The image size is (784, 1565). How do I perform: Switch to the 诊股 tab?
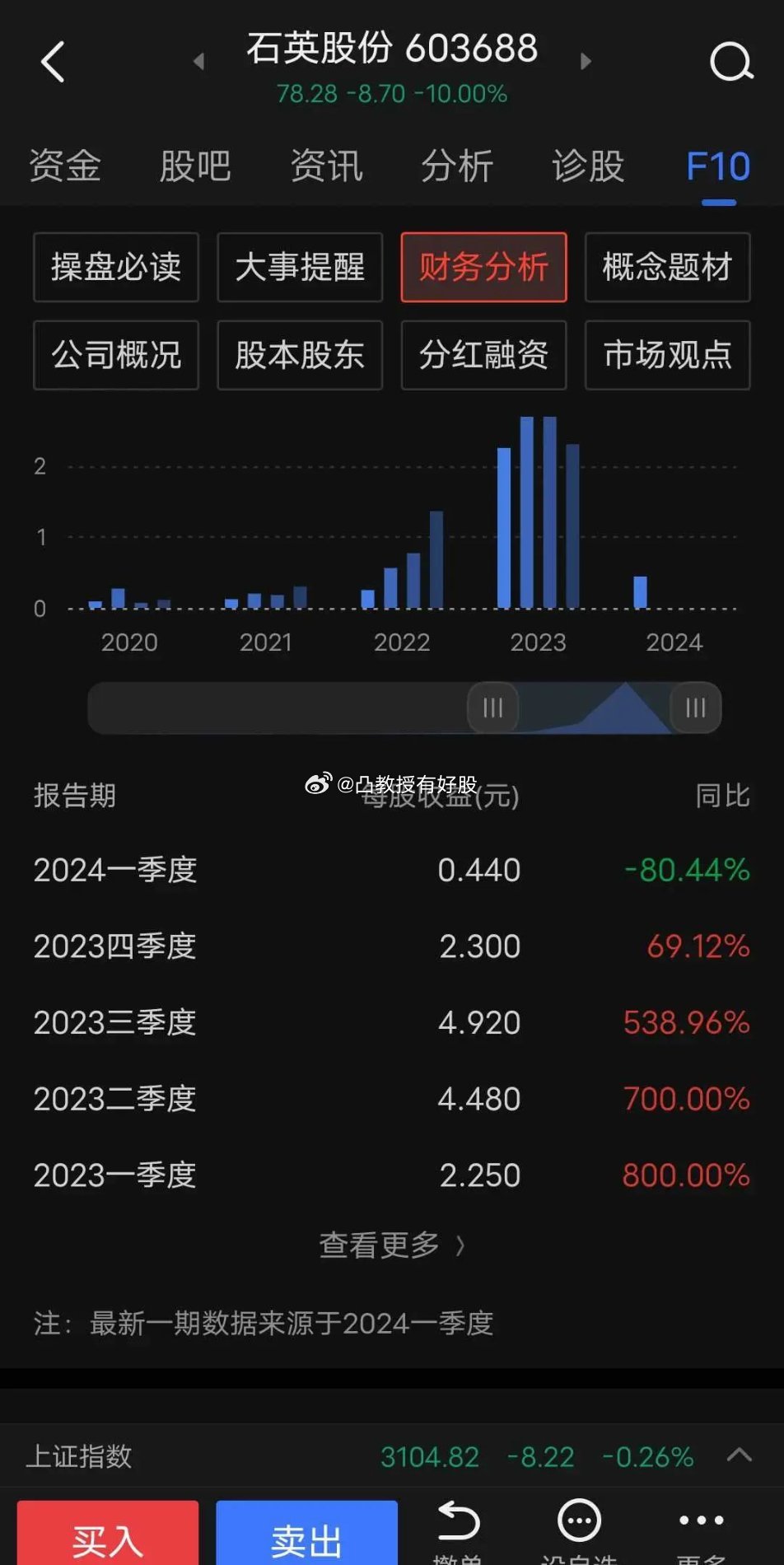[588, 166]
